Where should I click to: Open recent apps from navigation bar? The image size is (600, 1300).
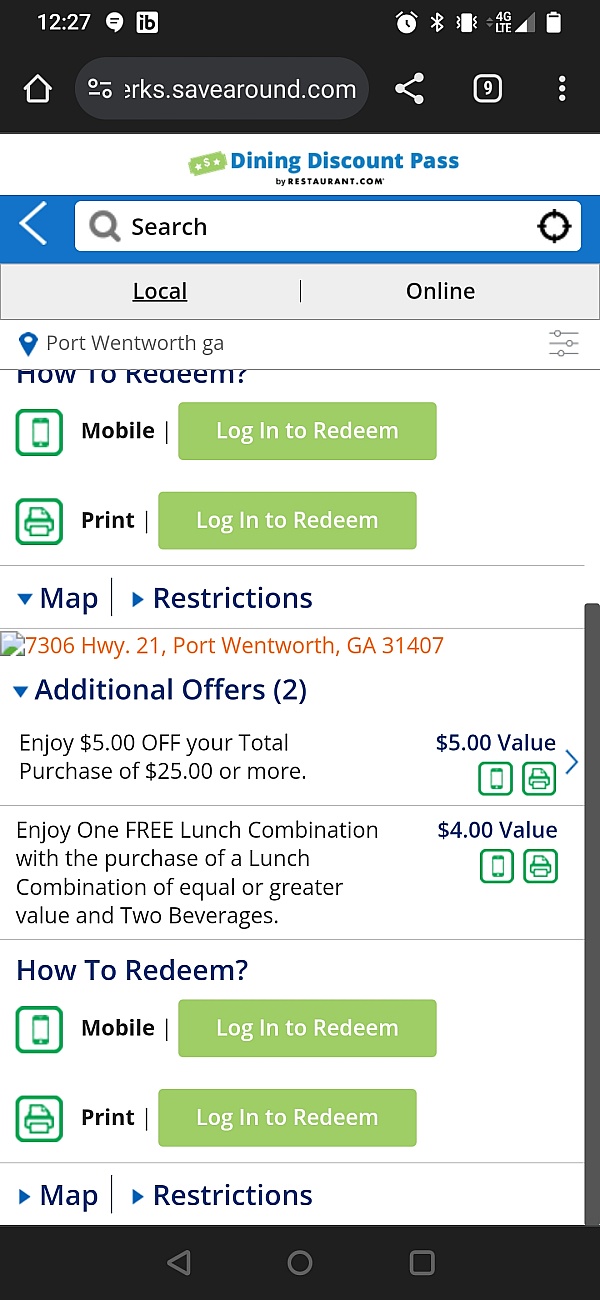coord(422,1263)
